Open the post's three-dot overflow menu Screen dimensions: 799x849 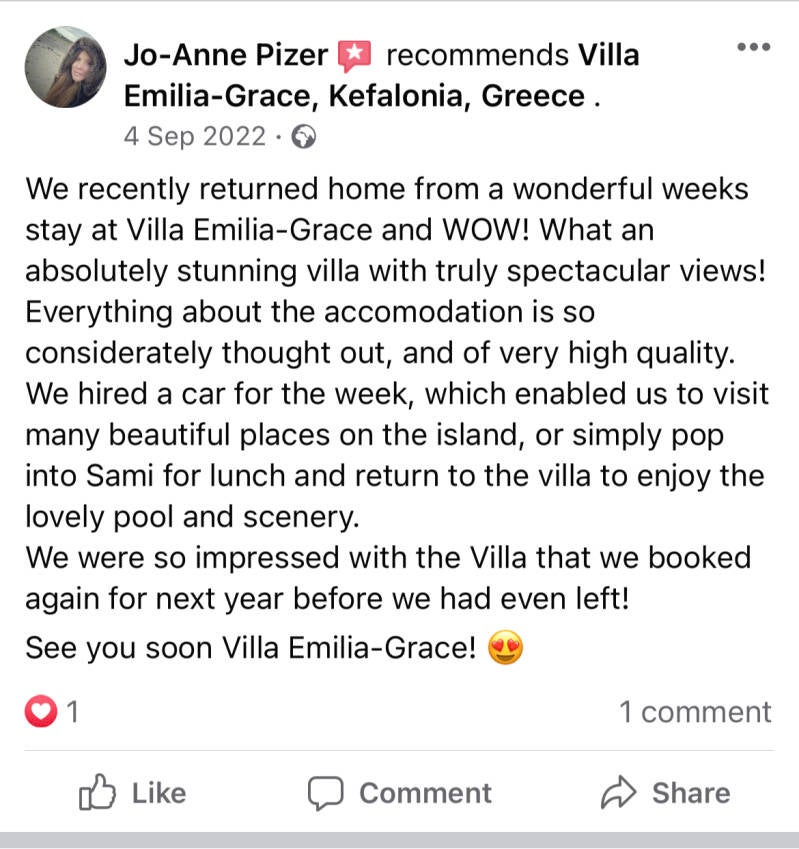click(752, 48)
